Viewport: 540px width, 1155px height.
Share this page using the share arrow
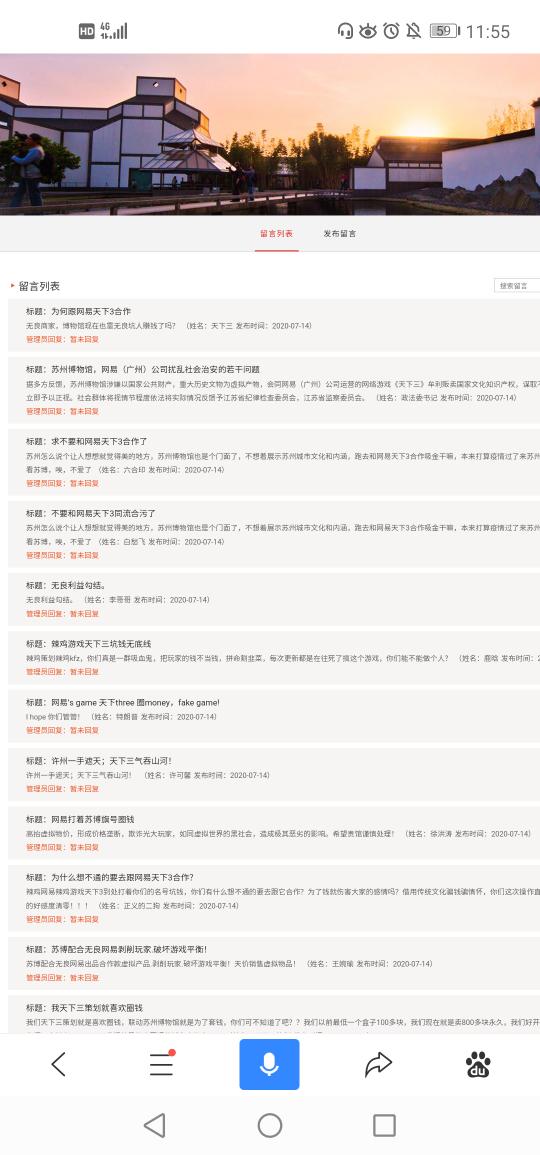[x=378, y=1064]
